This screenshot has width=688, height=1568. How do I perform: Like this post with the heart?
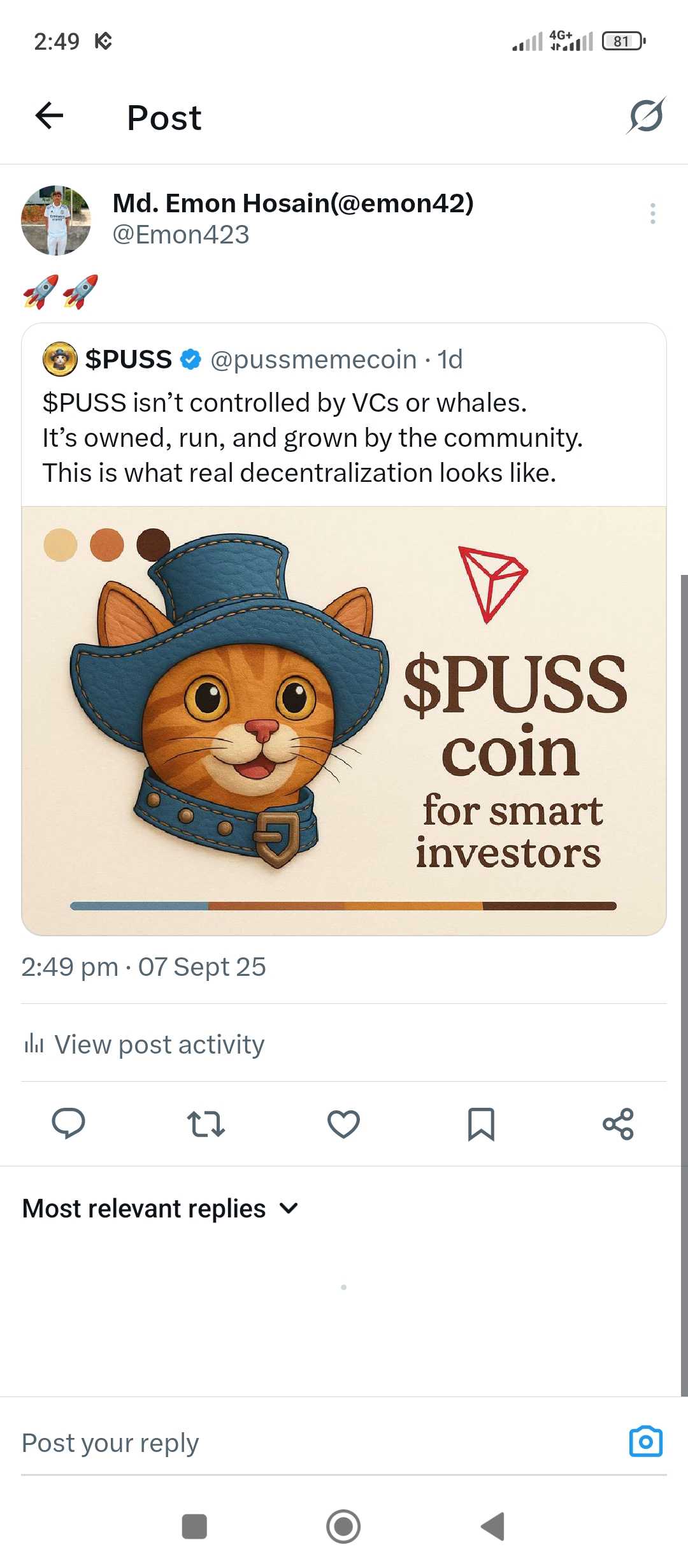(343, 1124)
